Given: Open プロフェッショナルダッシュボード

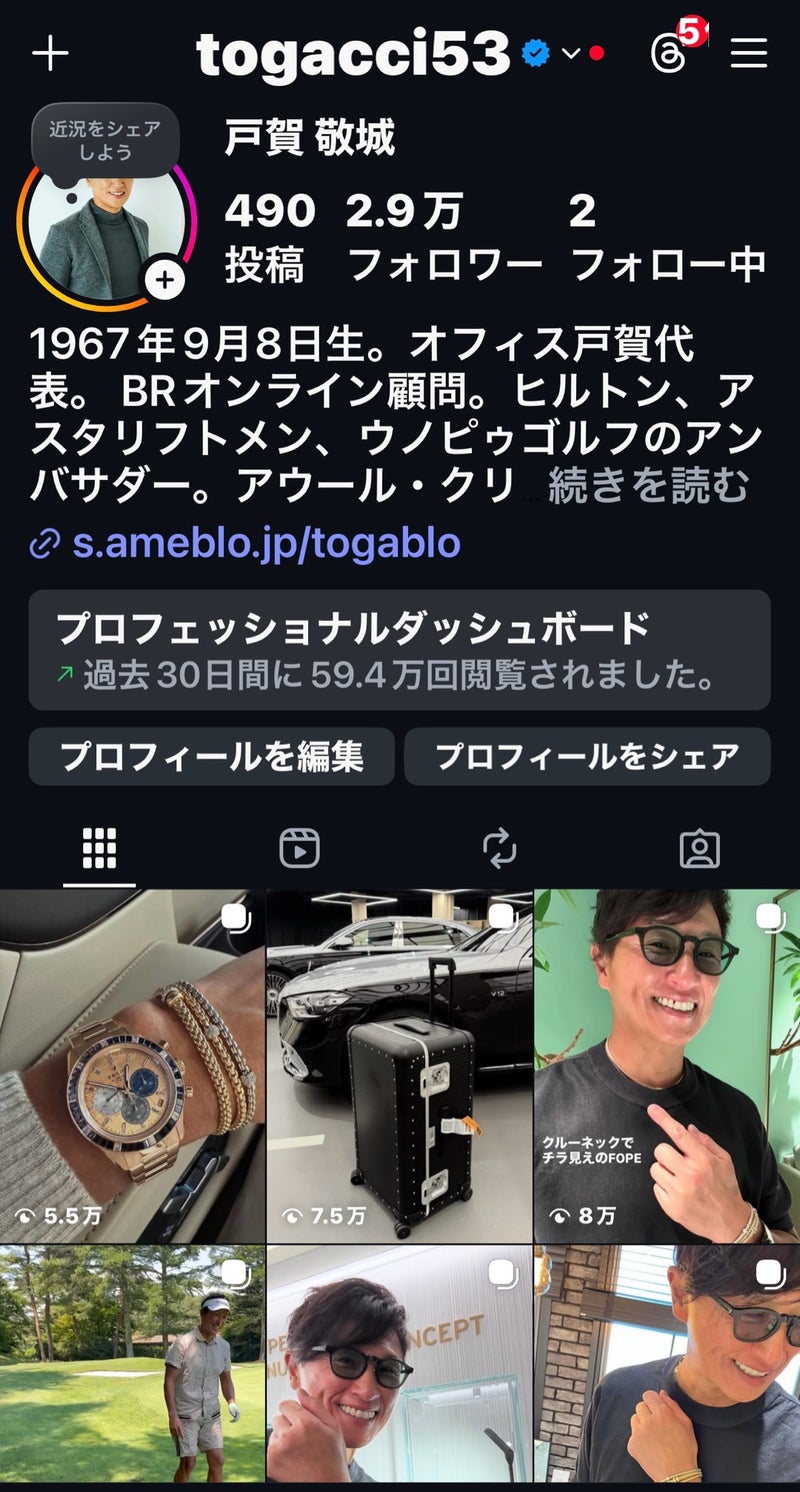Looking at the screenshot, I should (399, 650).
